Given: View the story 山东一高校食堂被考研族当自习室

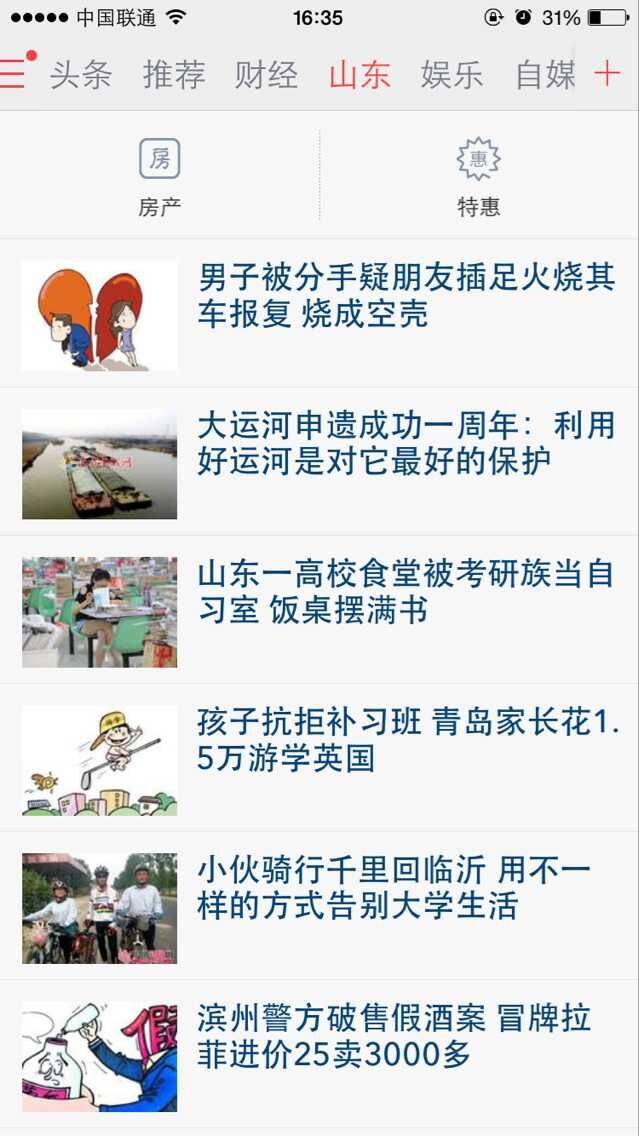Looking at the screenshot, I should tap(405, 592).
